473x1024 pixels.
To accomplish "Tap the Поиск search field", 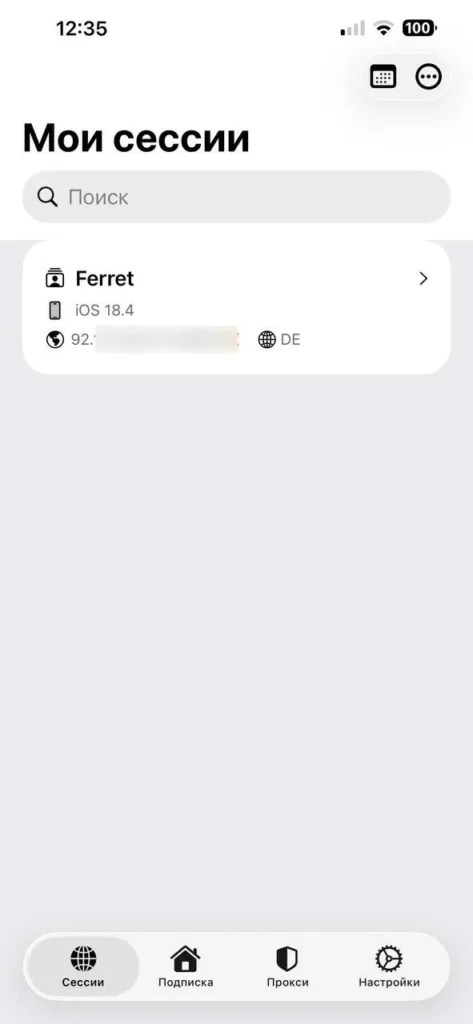I will coord(236,197).
